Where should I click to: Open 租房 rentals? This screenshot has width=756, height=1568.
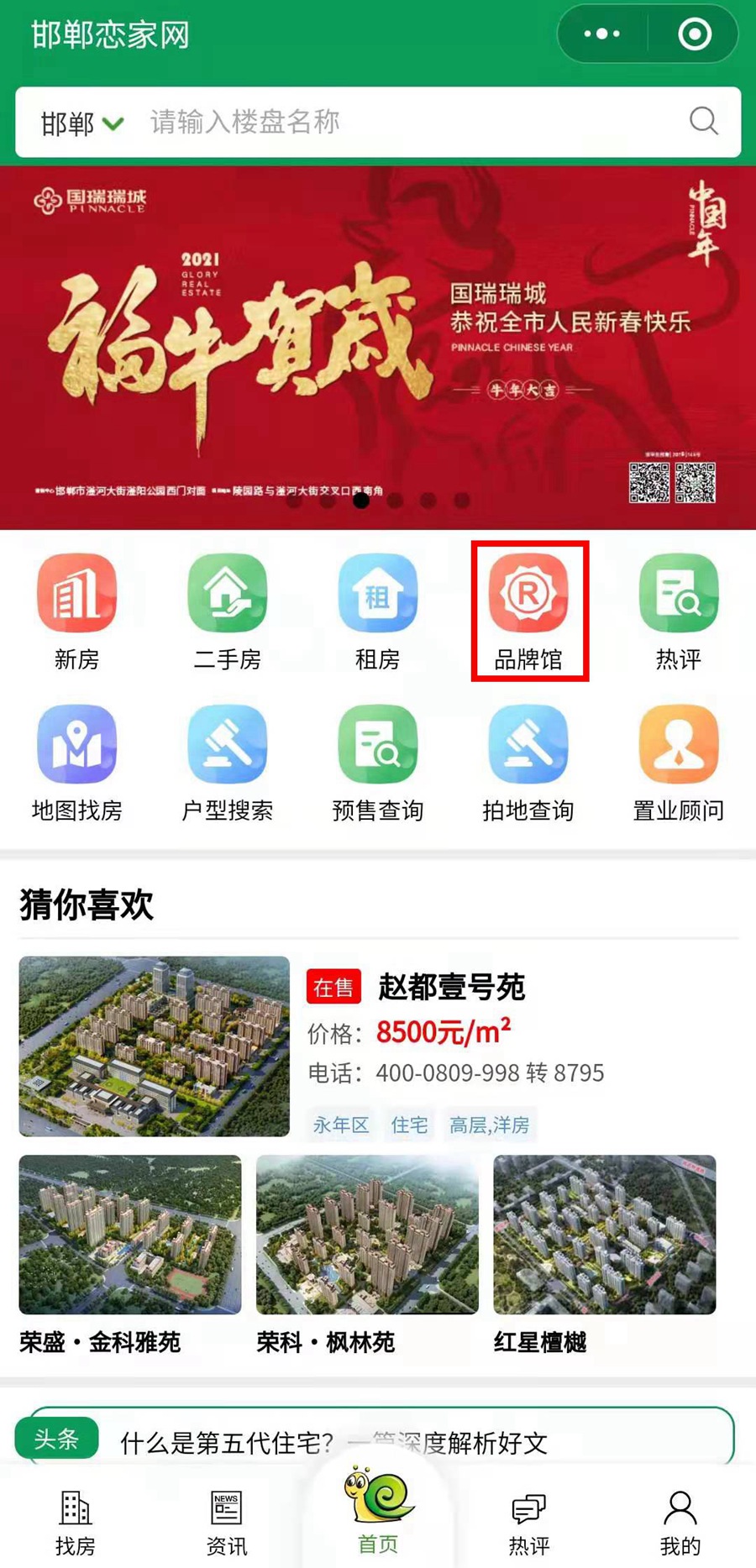click(377, 611)
